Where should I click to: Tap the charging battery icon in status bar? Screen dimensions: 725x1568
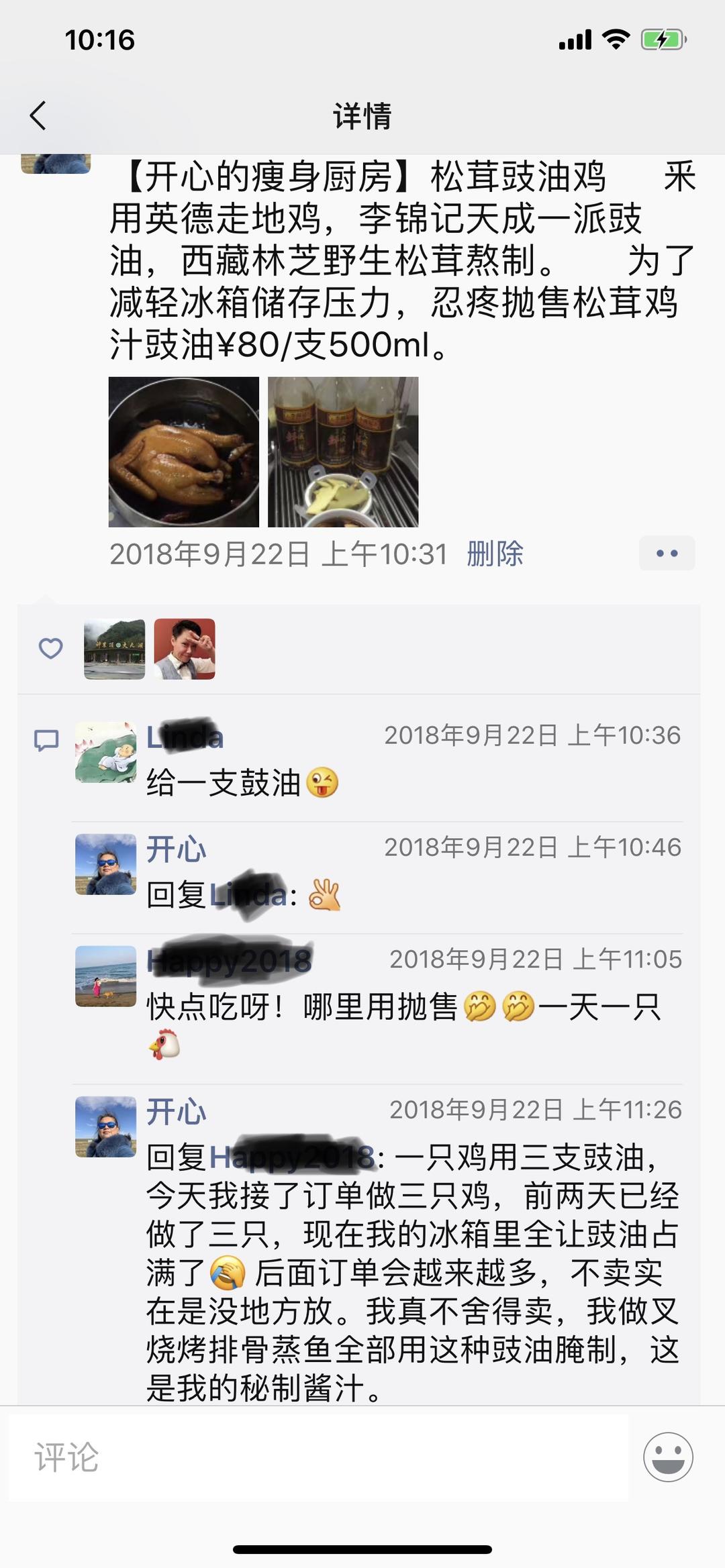[x=661, y=40]
